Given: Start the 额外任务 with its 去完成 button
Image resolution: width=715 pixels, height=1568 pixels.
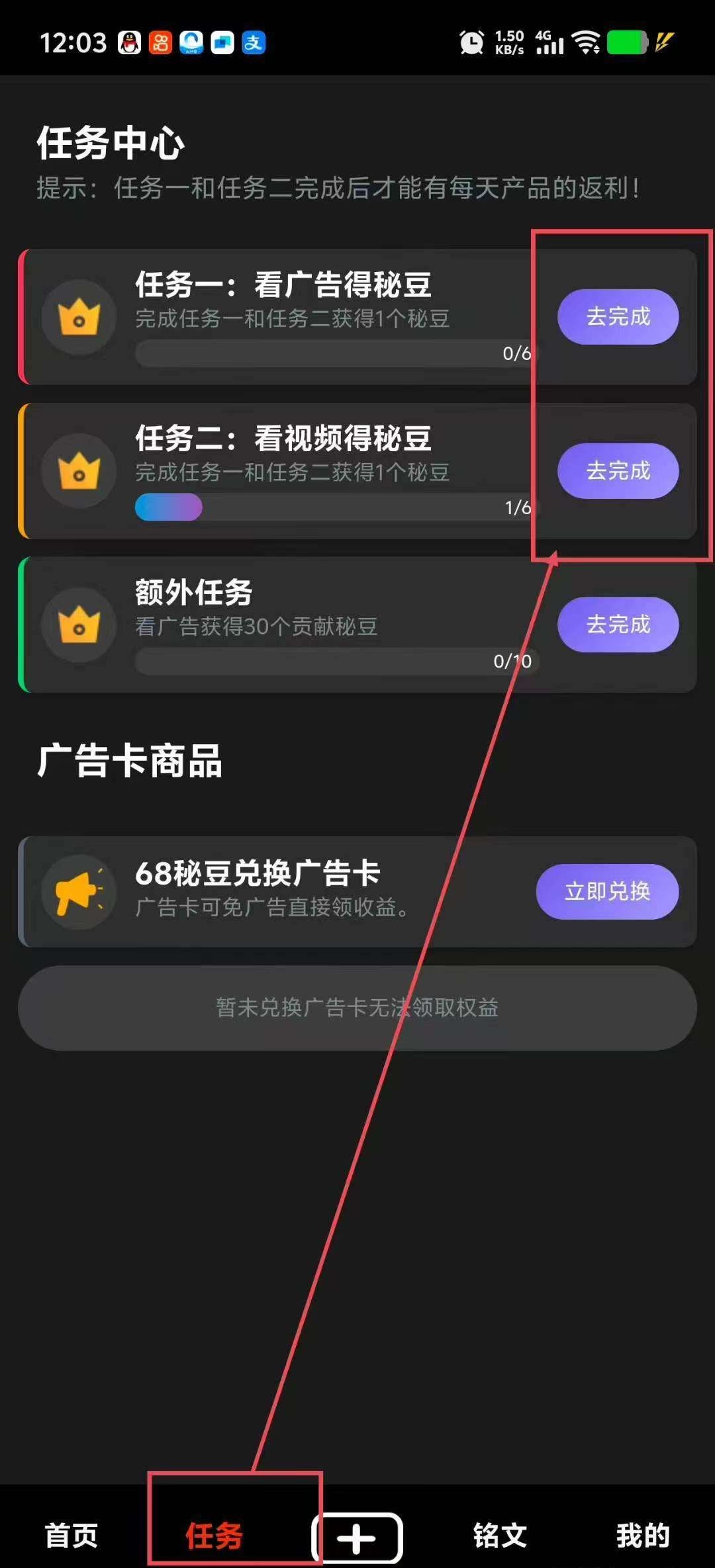Looking at the screenshot, I should pos(618,624).
